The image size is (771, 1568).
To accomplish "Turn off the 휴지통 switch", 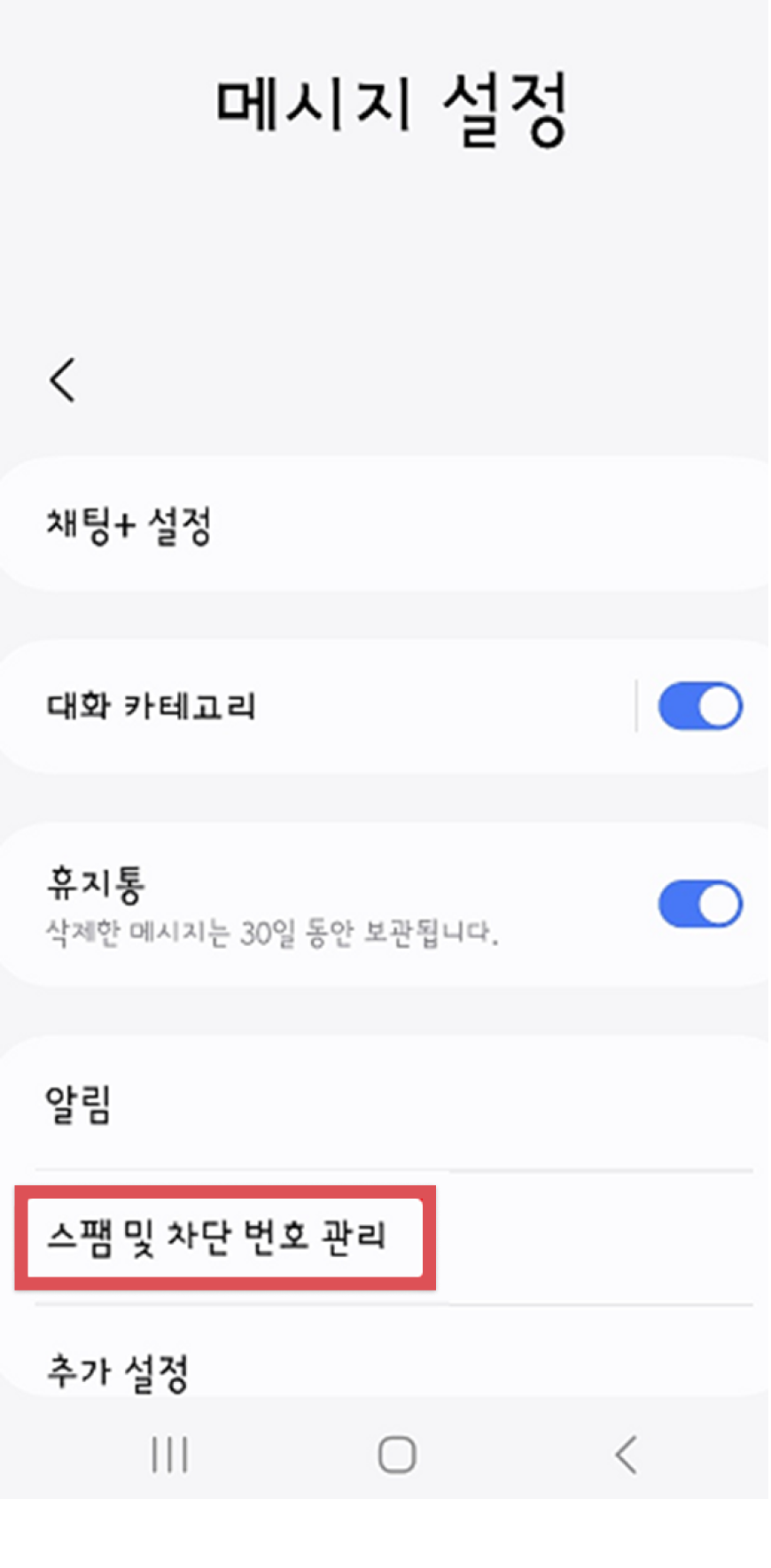I will pyautogui.click(x=699, y=904).
